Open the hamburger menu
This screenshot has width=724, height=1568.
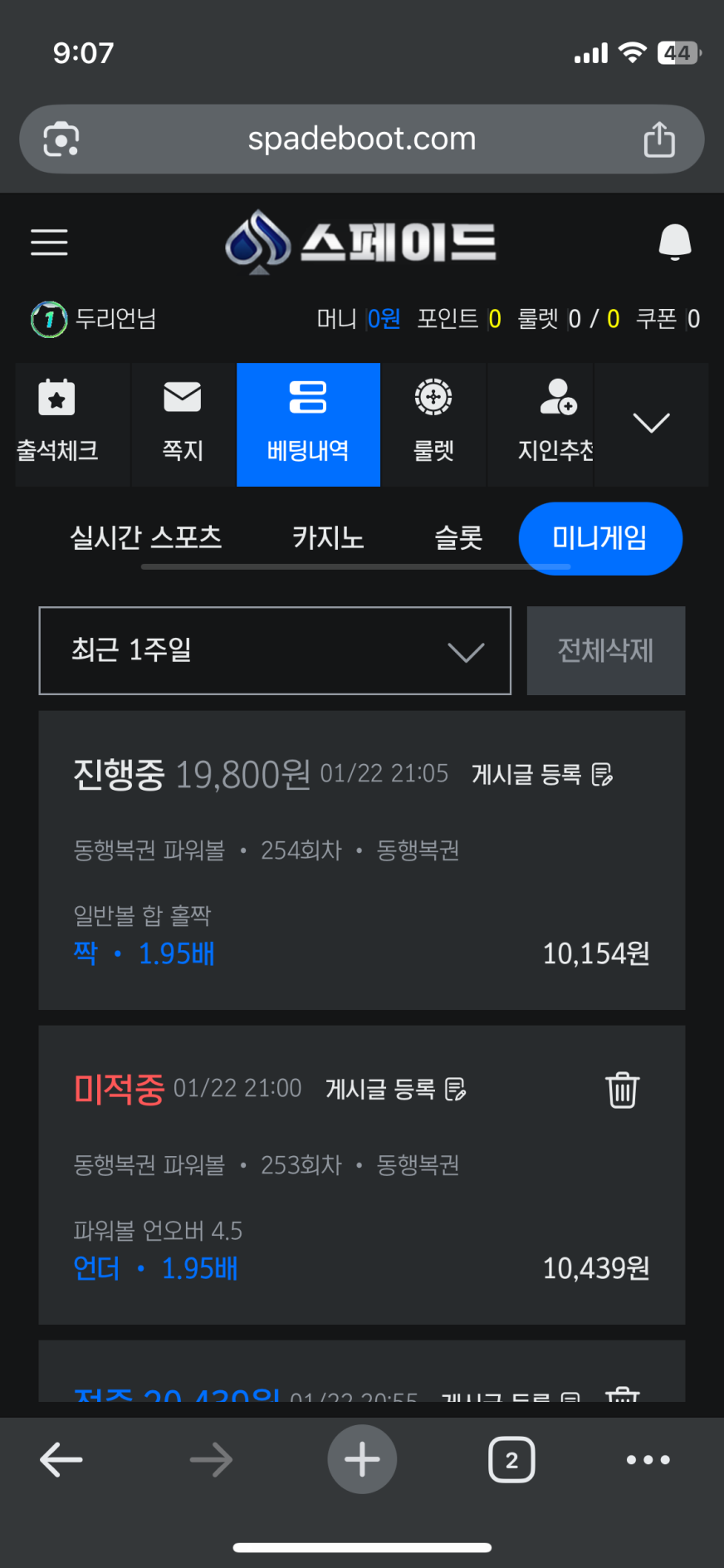(x=49, y=242)
